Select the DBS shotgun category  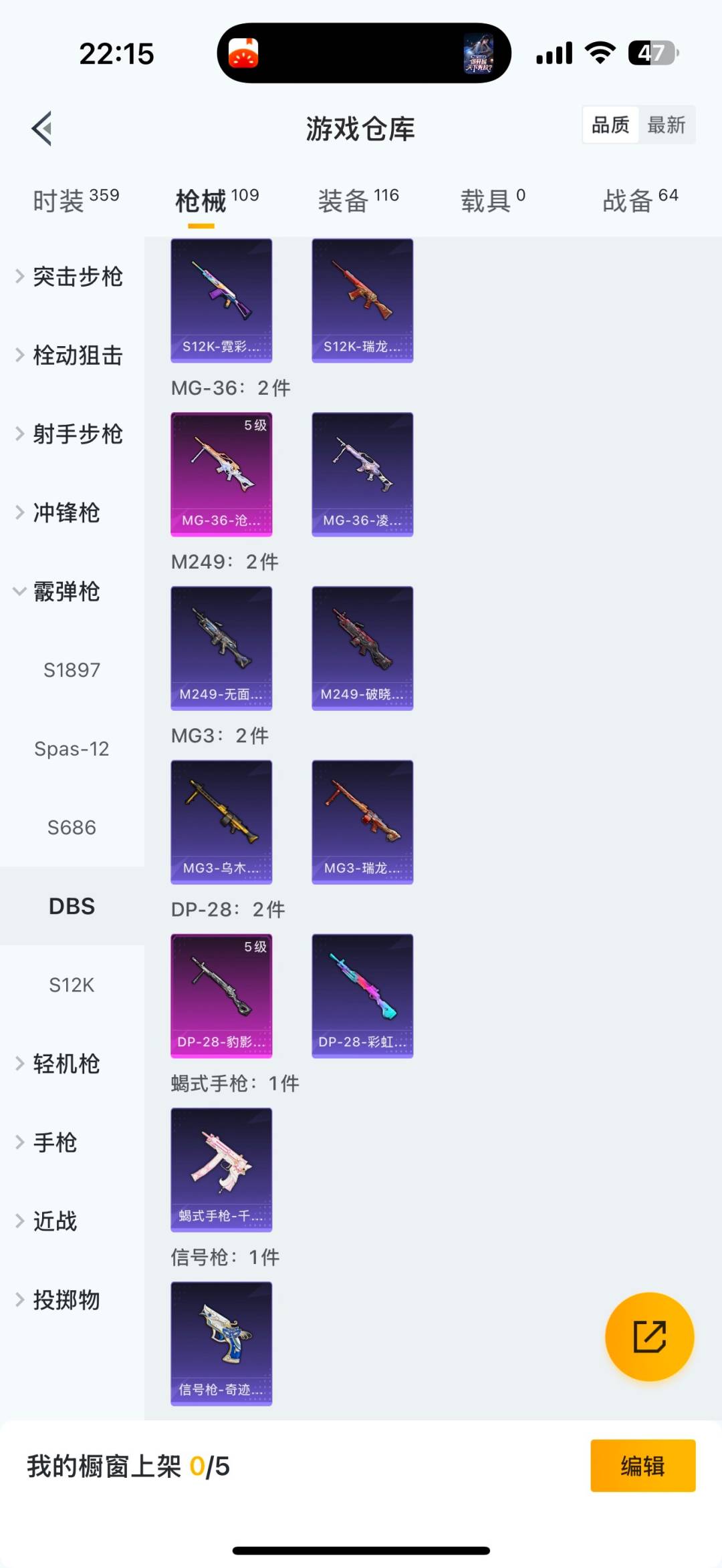[x=71, y=906]
